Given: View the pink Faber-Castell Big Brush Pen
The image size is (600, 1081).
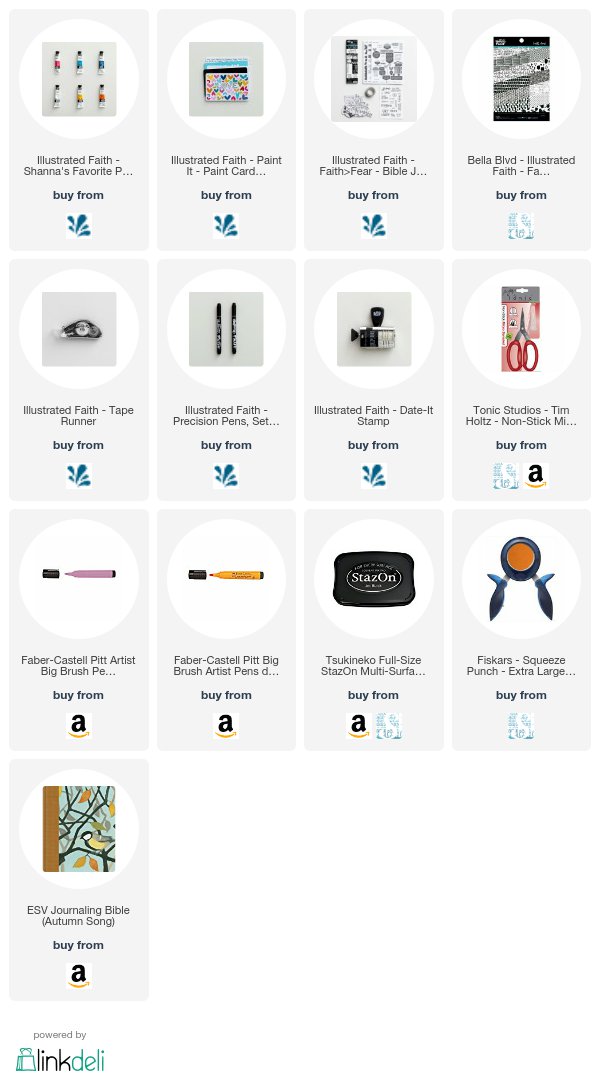Looking at the screenshot, I should [x=79, y=580].
